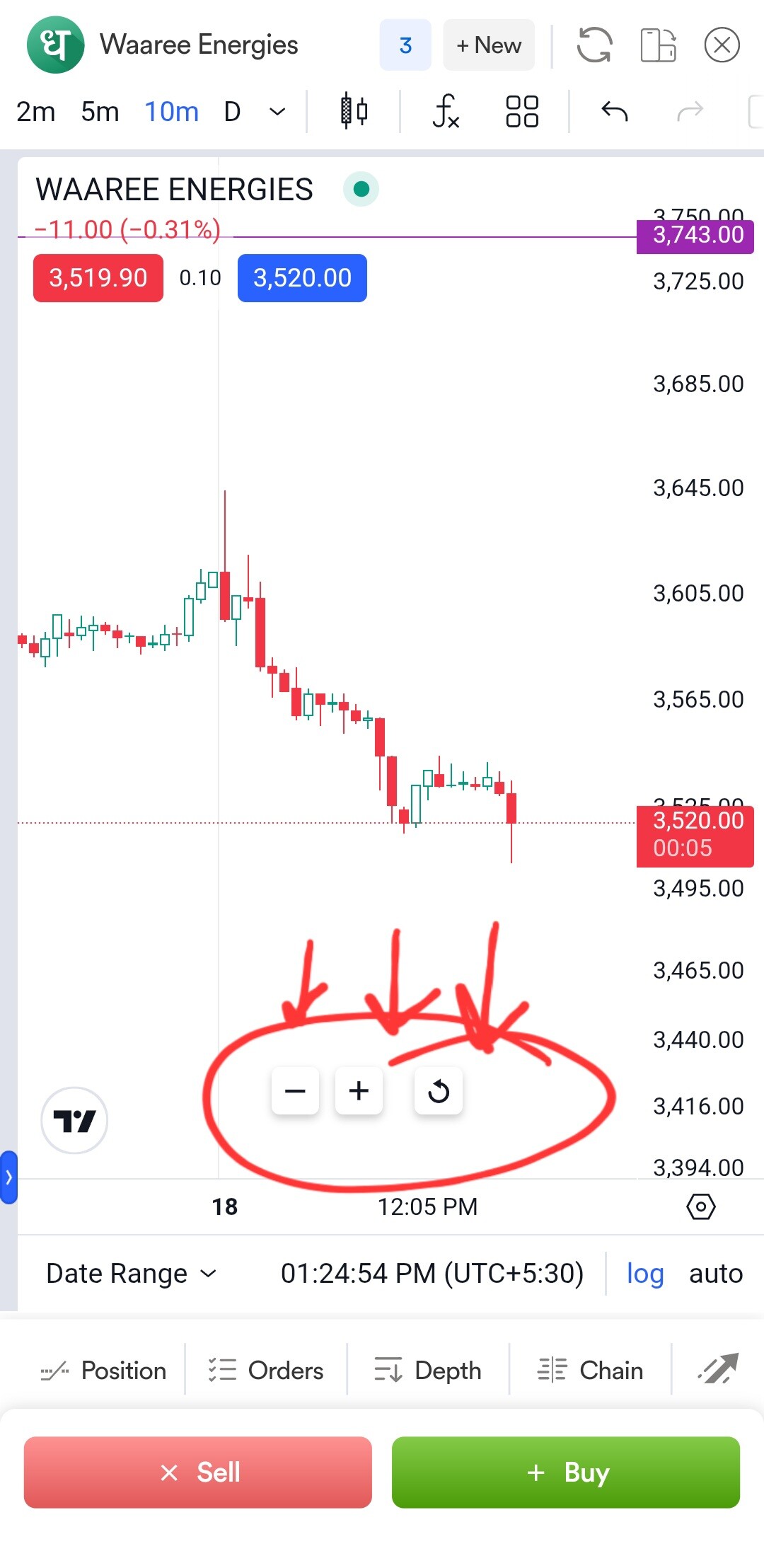
Task: Sell Waaree Energies
Action: (198, 1472)
